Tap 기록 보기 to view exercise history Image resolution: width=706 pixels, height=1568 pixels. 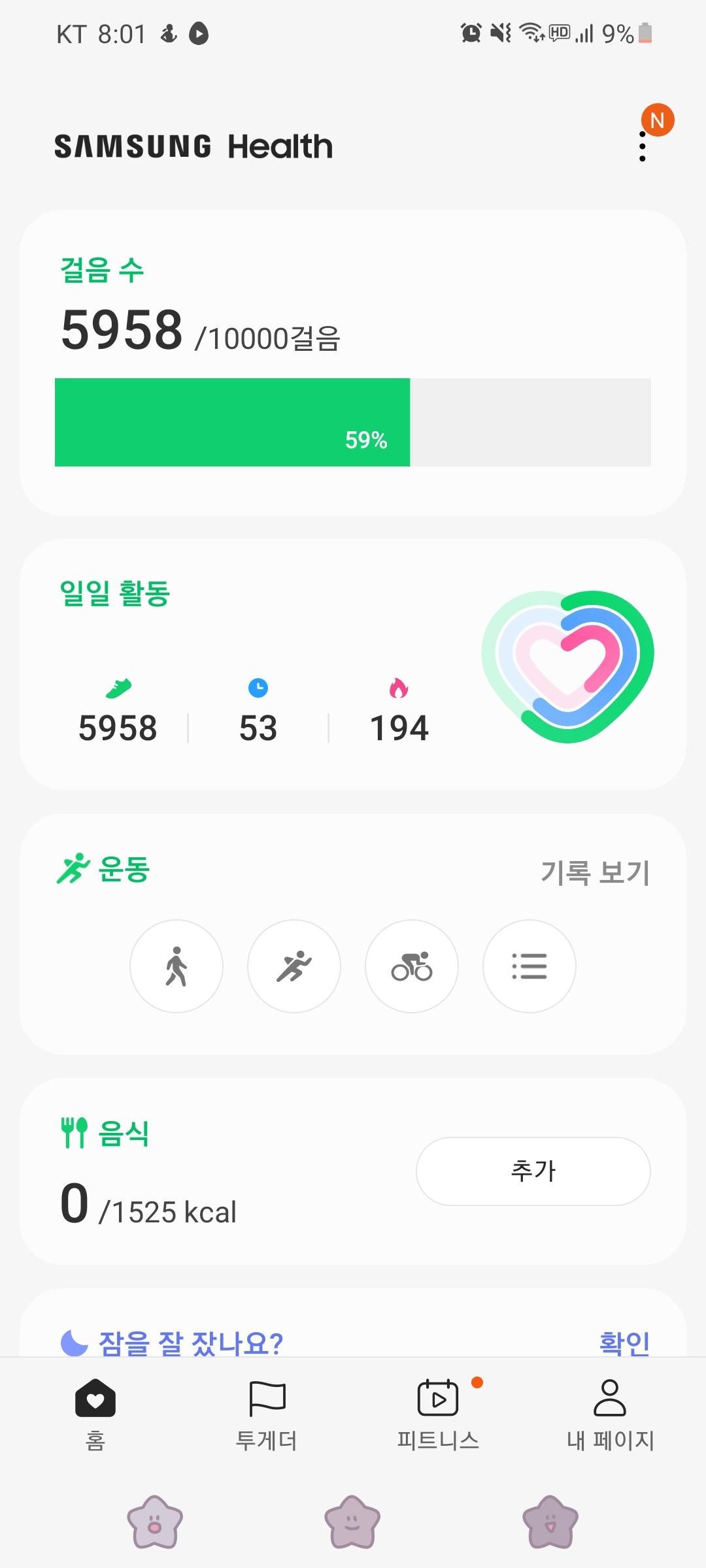595,872
